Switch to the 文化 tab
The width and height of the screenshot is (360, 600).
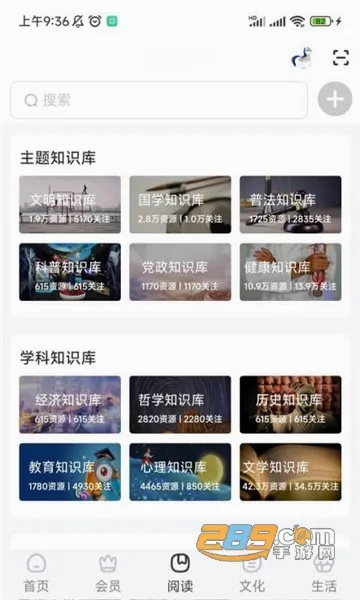click(252, 573)
